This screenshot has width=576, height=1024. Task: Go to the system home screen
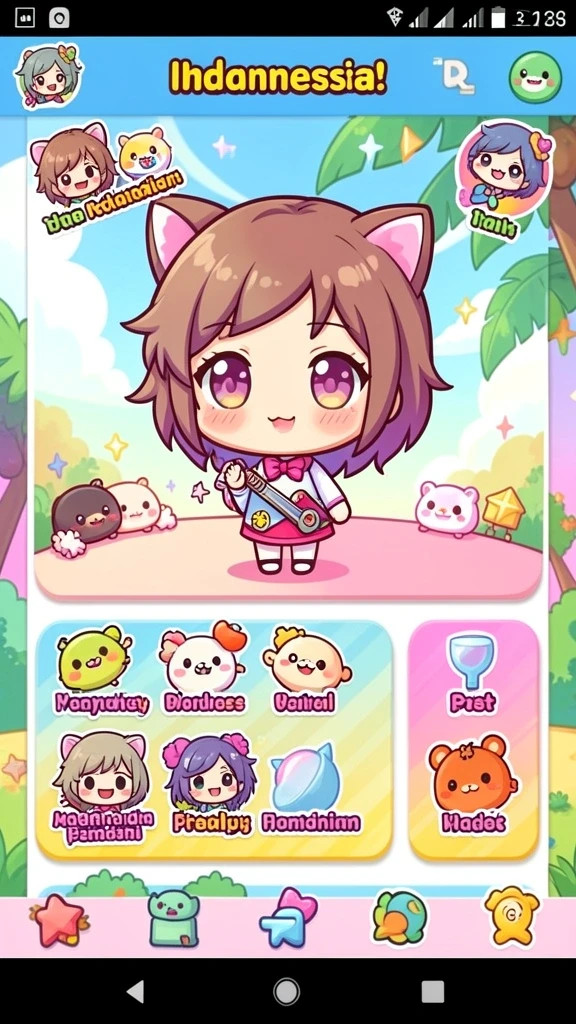(287, 991)
